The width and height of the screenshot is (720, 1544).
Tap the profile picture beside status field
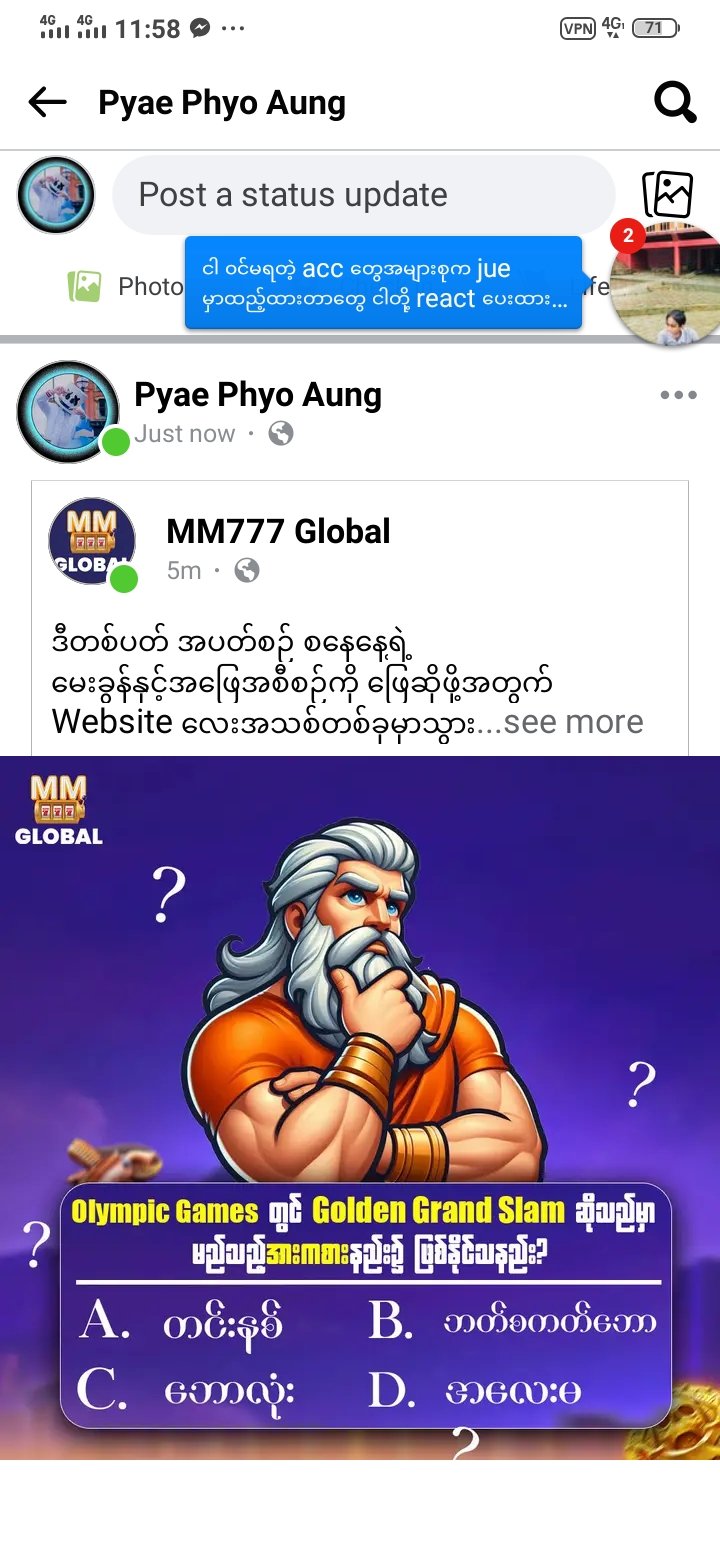pos(56,195)
